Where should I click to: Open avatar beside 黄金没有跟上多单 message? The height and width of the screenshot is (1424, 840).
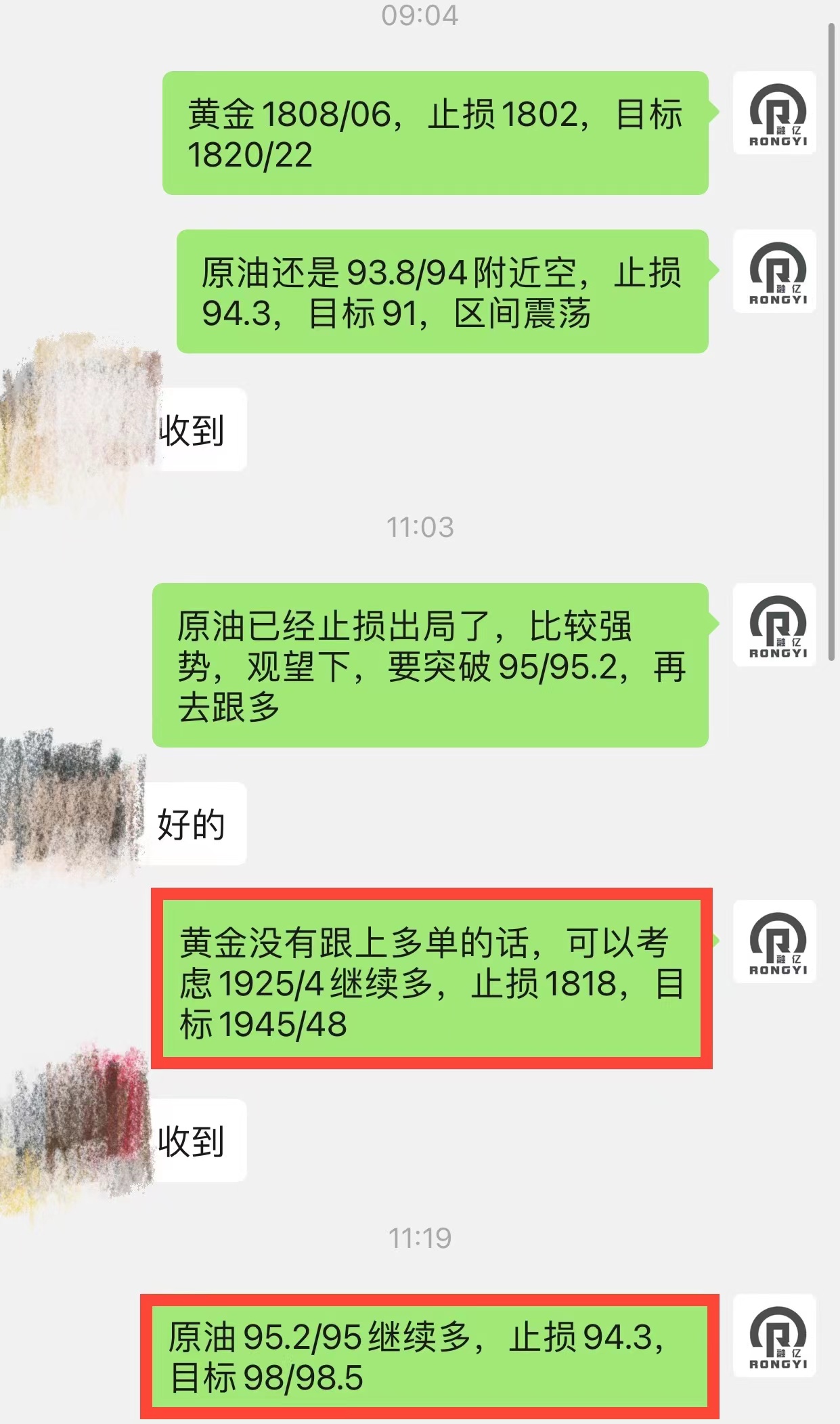[775, 942]
